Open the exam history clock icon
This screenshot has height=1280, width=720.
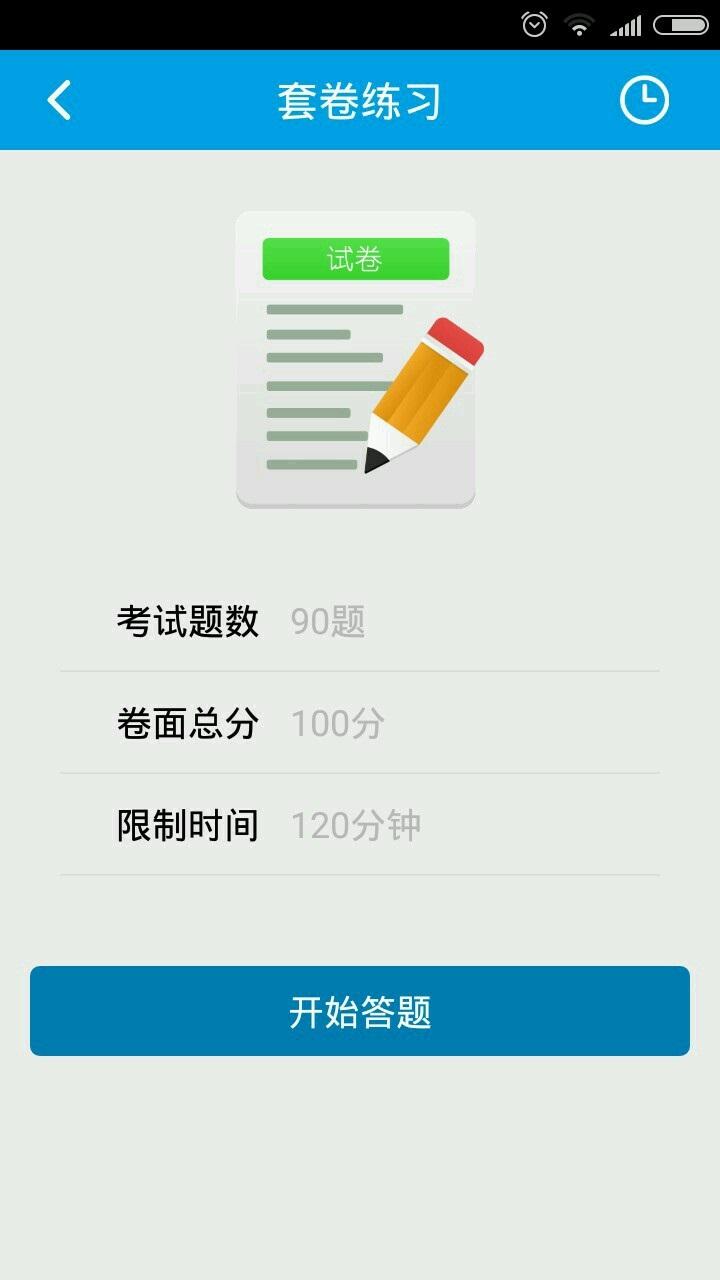click(646, 99)
